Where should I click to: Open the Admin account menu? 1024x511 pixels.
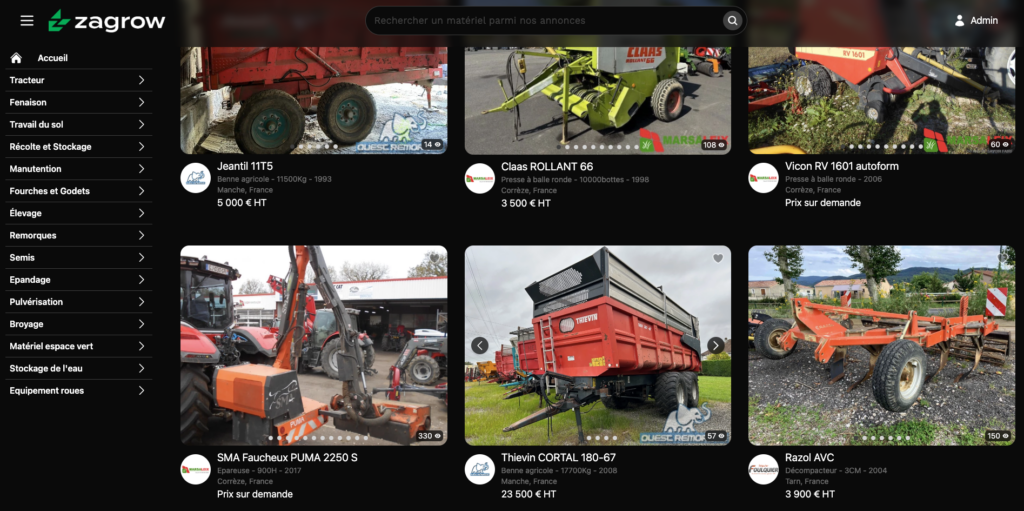click(x=975, y=20)
